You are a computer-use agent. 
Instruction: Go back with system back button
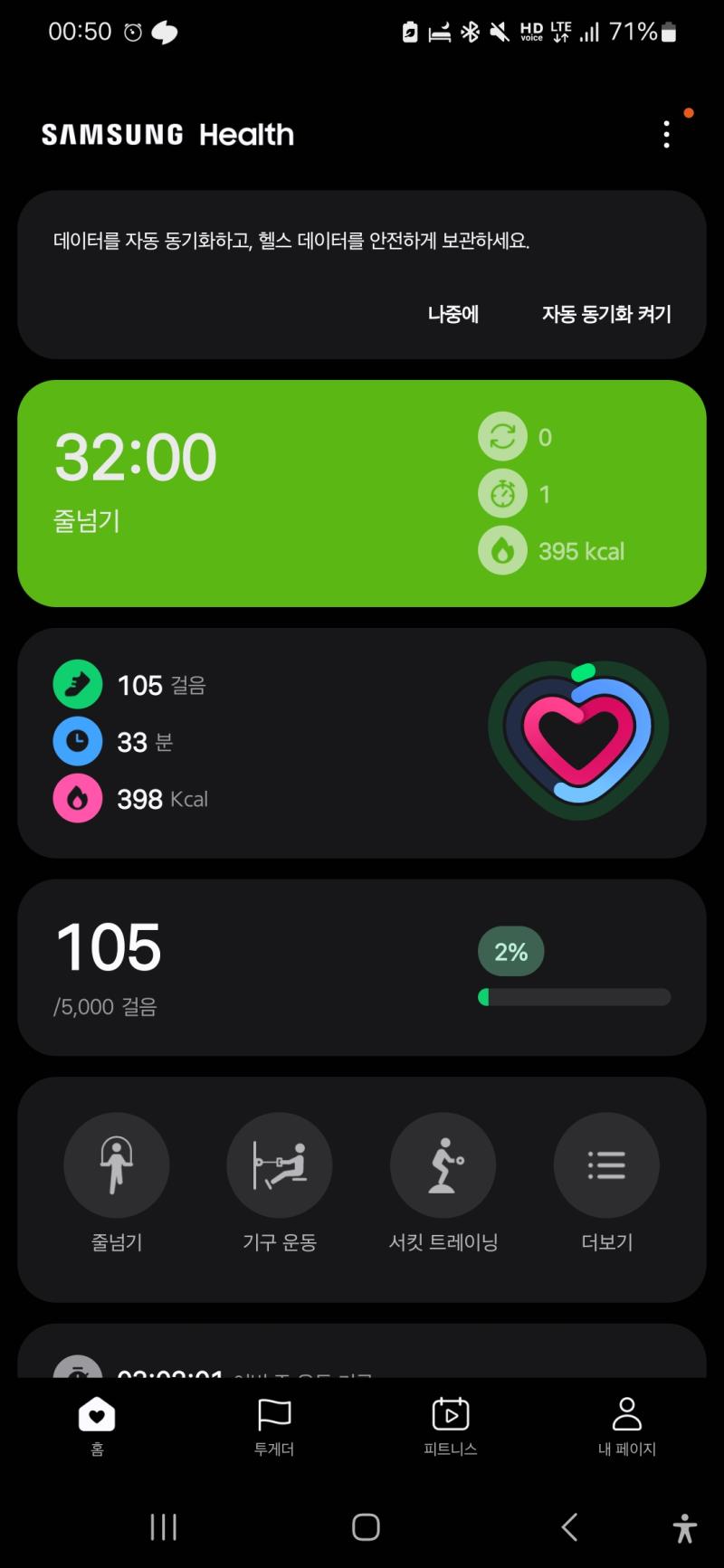pos(569,1527)
